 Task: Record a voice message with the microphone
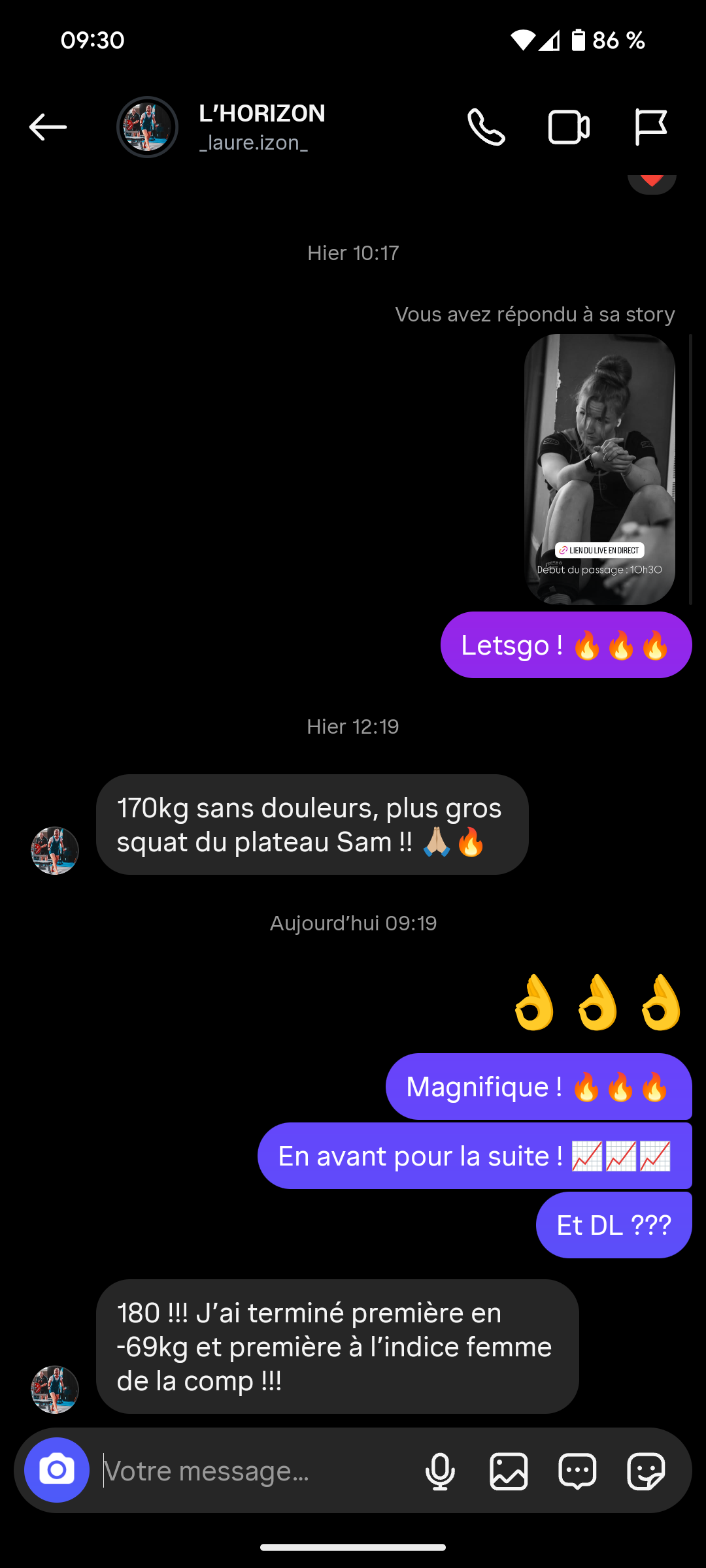[x=440, y=1471]
